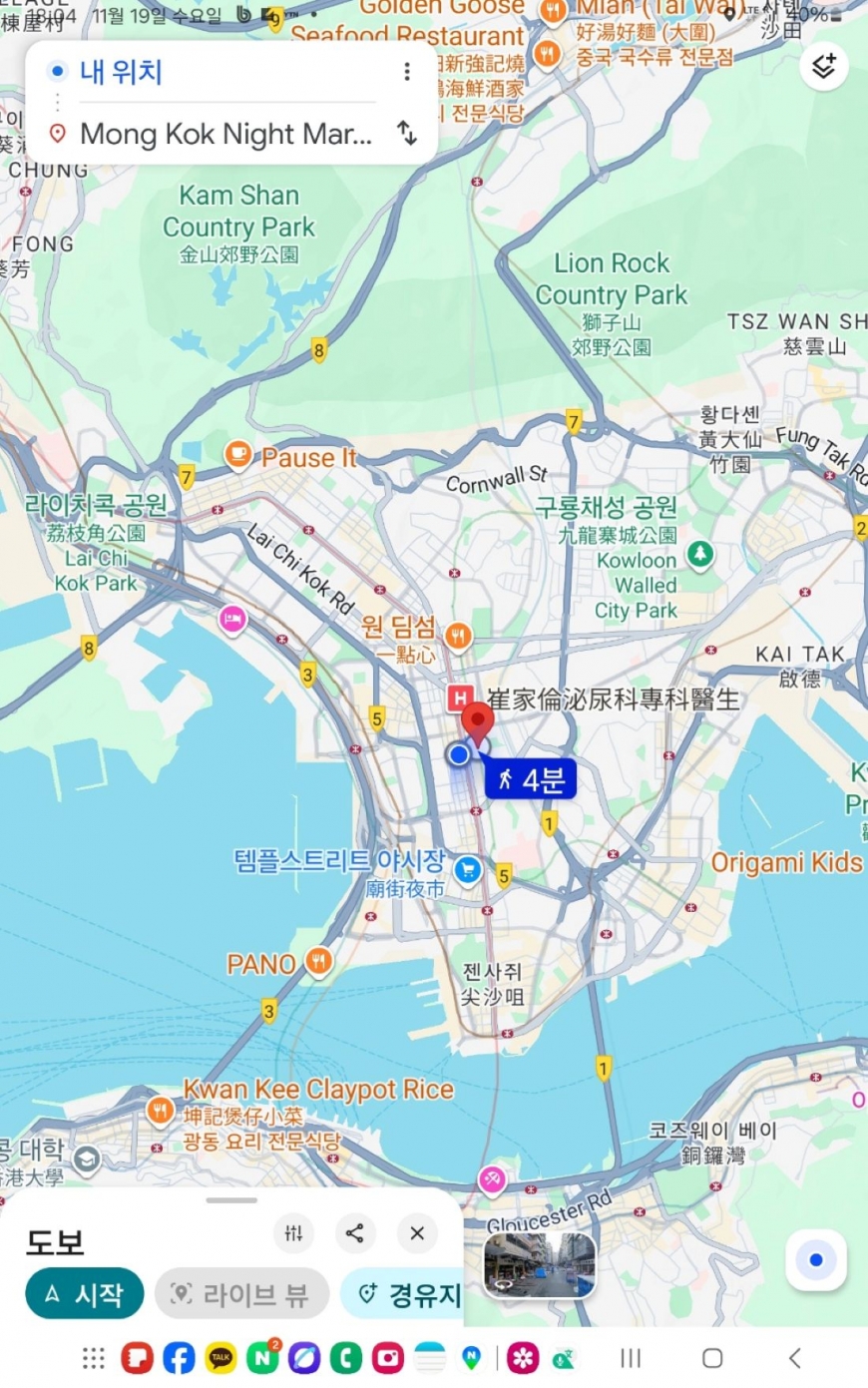
Task: Select the 템플스트리트 야시장 map place
Action: point(467,871)
